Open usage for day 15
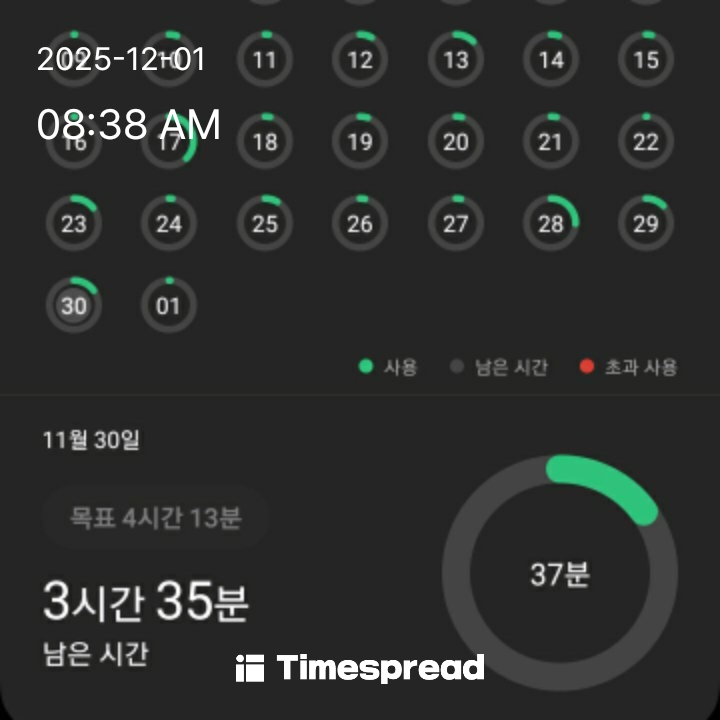 pos(646,59)
